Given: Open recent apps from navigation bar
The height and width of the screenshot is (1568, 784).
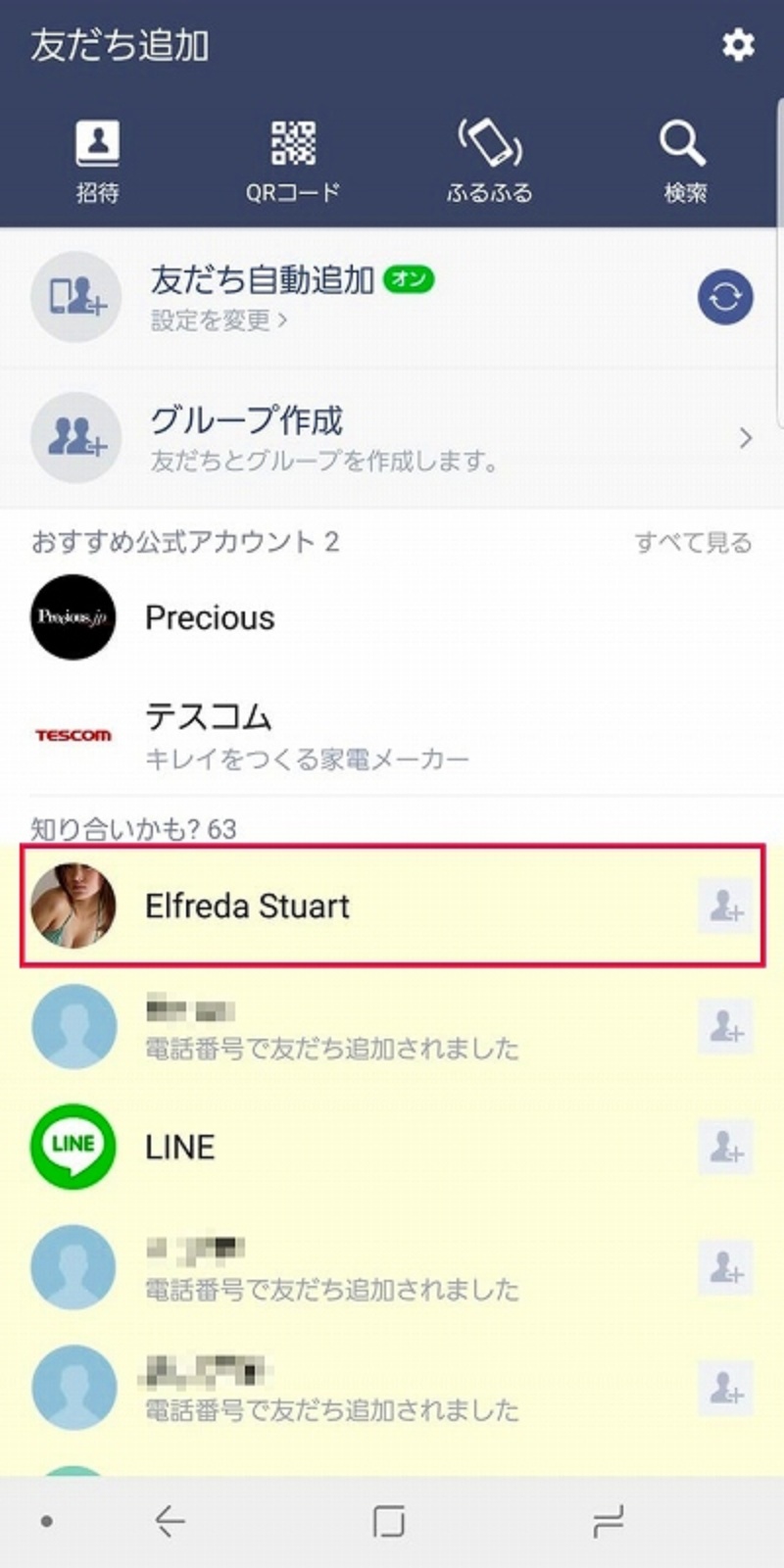Looking at the screenshot, I should point(608,1521).
